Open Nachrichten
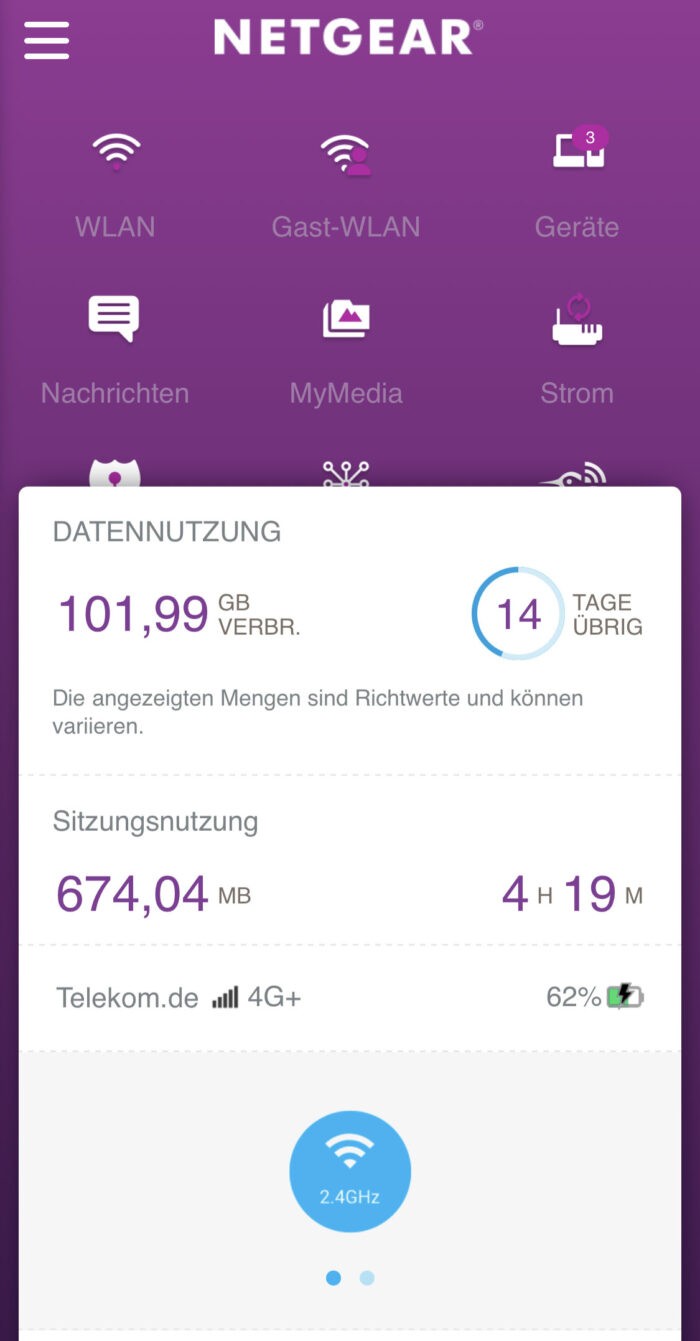700x1341 pixels. pos(115,350)
